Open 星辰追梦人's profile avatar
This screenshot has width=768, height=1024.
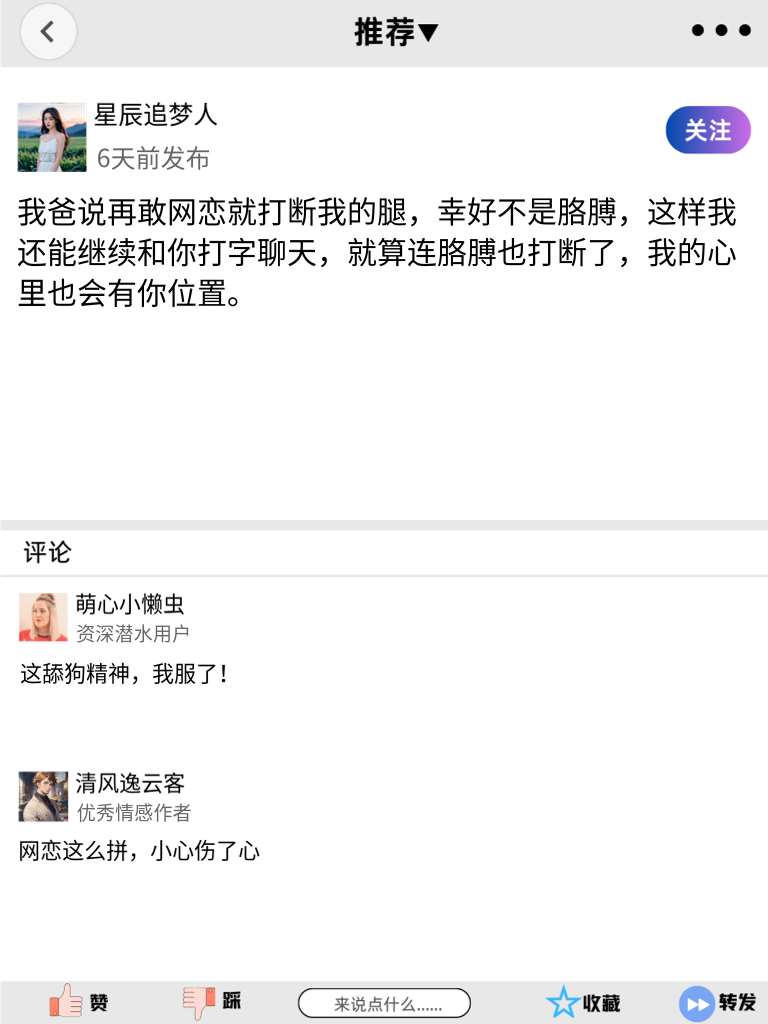tap(52, 137)
